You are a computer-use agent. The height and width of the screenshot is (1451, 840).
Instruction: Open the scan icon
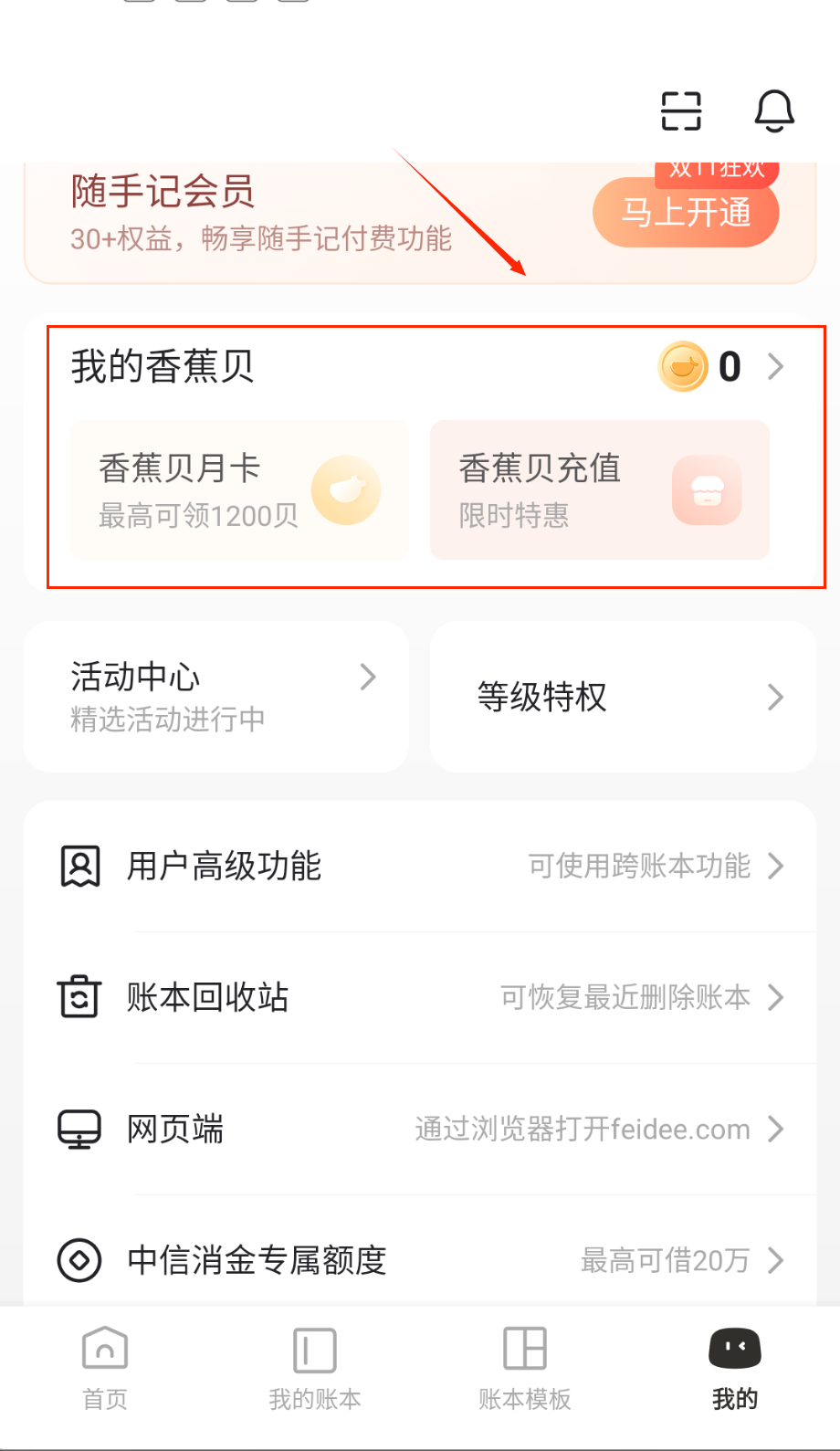coord(681,111)
